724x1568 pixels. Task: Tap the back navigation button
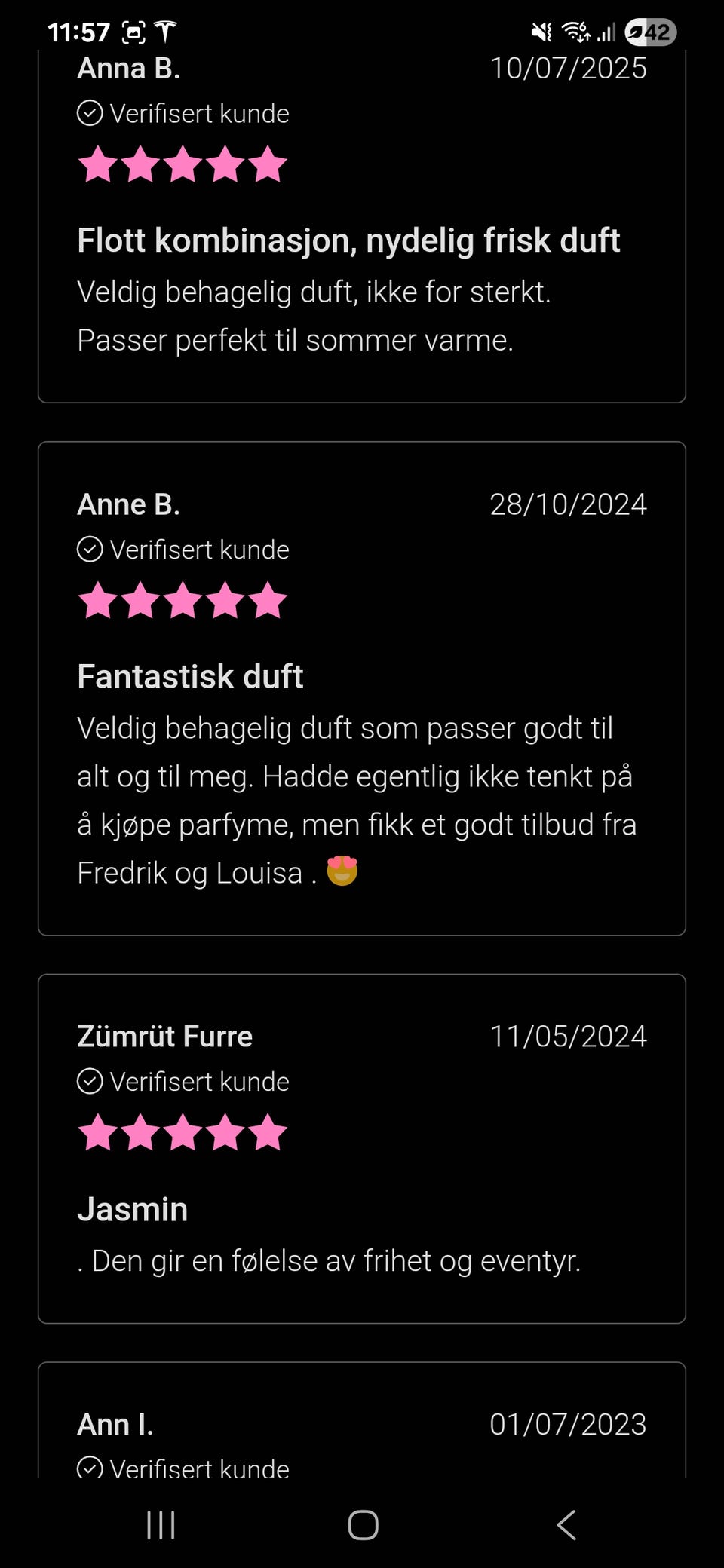click(566, 1524)
